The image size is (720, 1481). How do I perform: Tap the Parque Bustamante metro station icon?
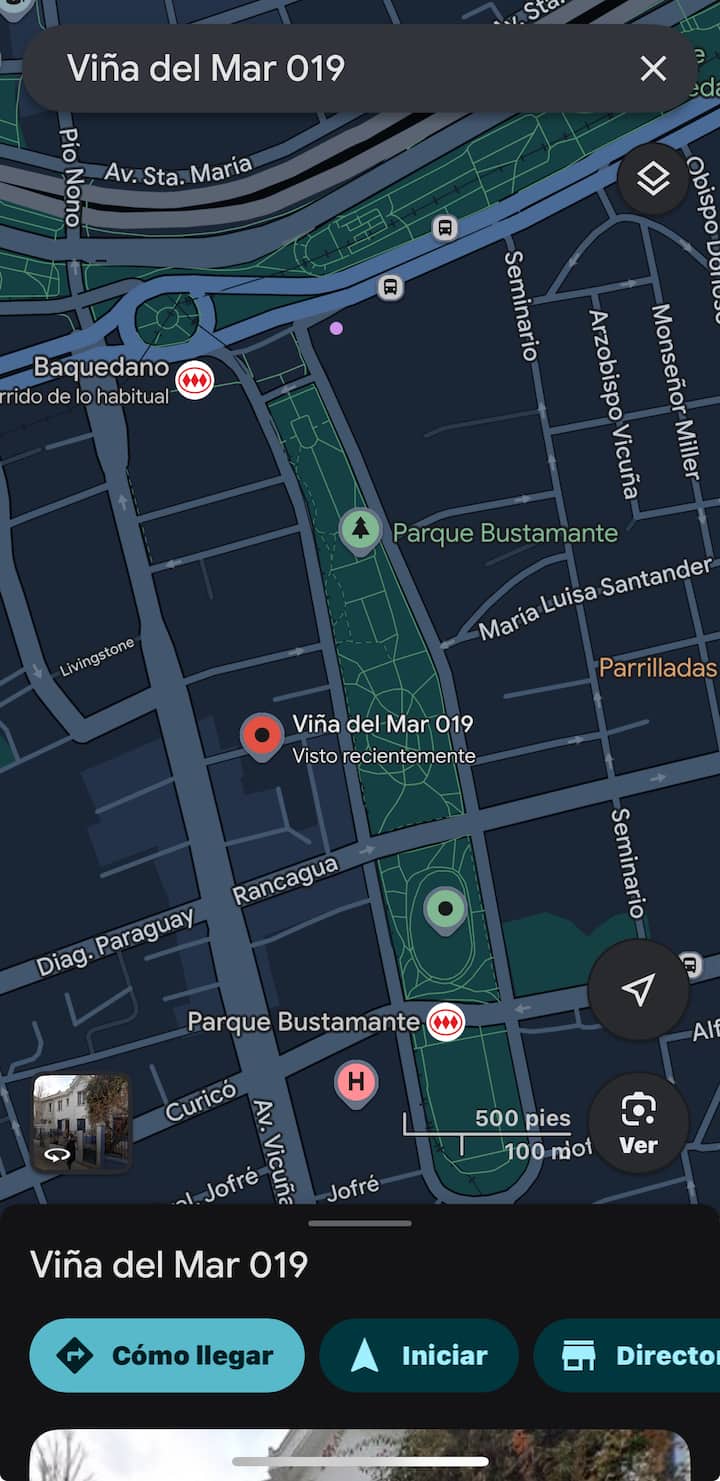(x=446, y=1022)
